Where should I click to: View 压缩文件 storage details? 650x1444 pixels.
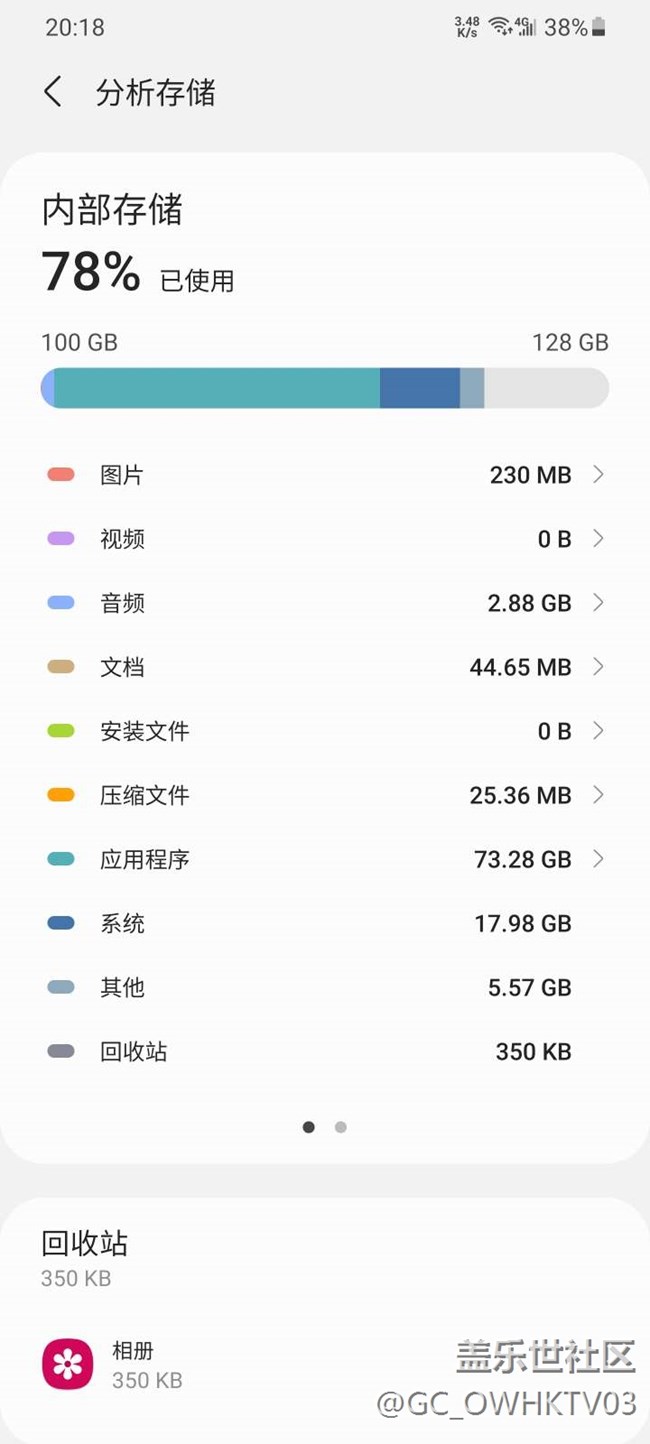[325, 795]
